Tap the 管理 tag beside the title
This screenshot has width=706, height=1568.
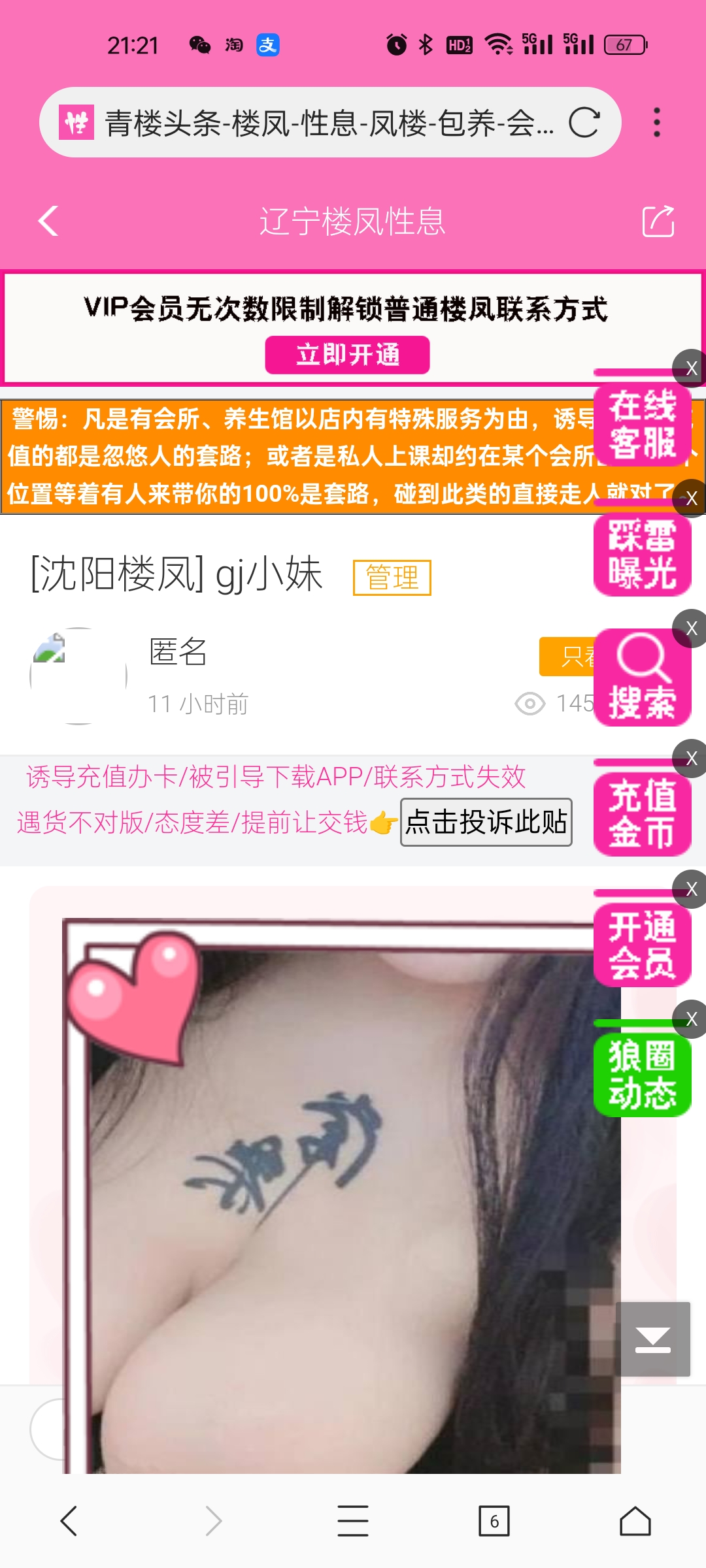[392, 578]
